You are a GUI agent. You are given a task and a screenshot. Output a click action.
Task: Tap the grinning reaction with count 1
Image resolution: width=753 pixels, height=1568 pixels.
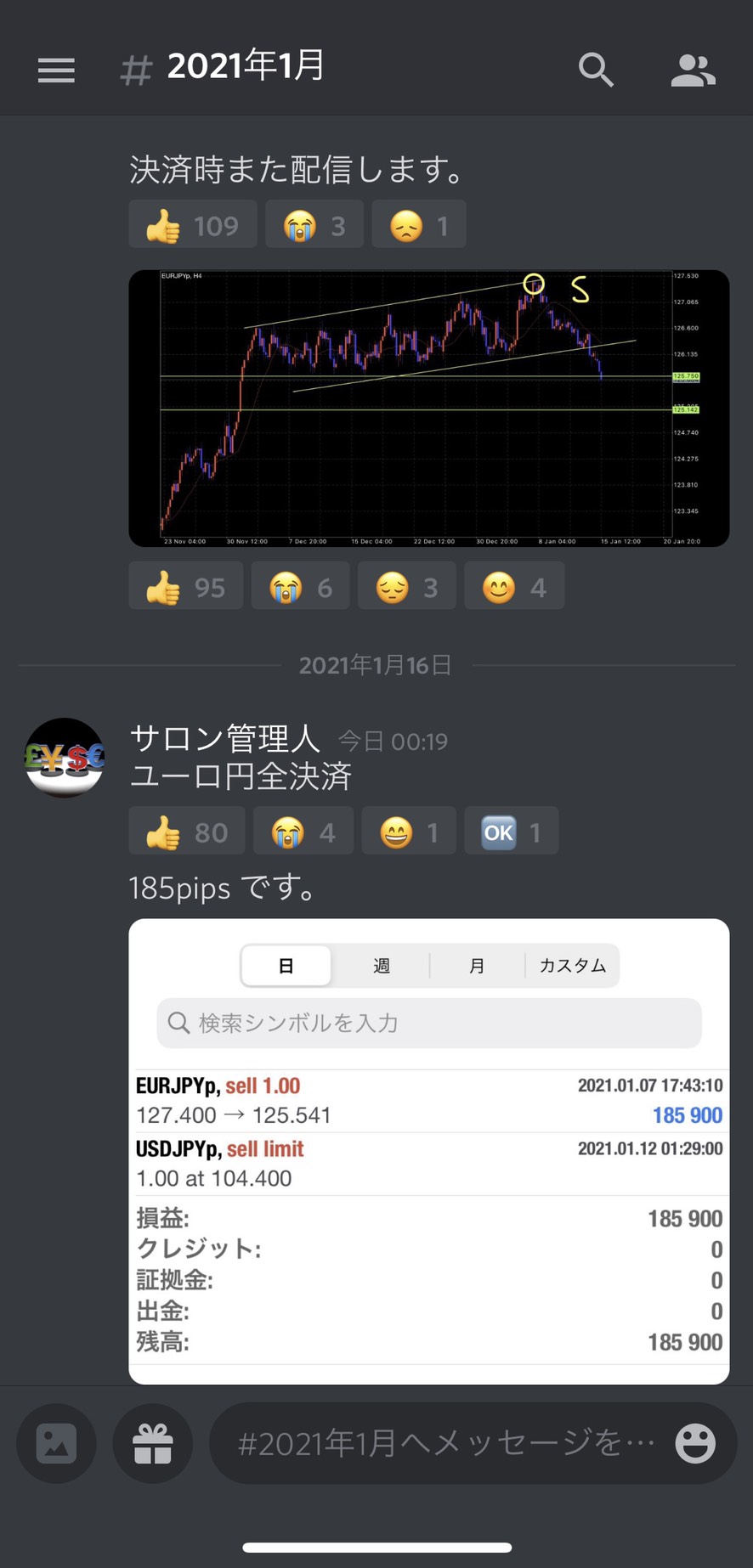409,832
